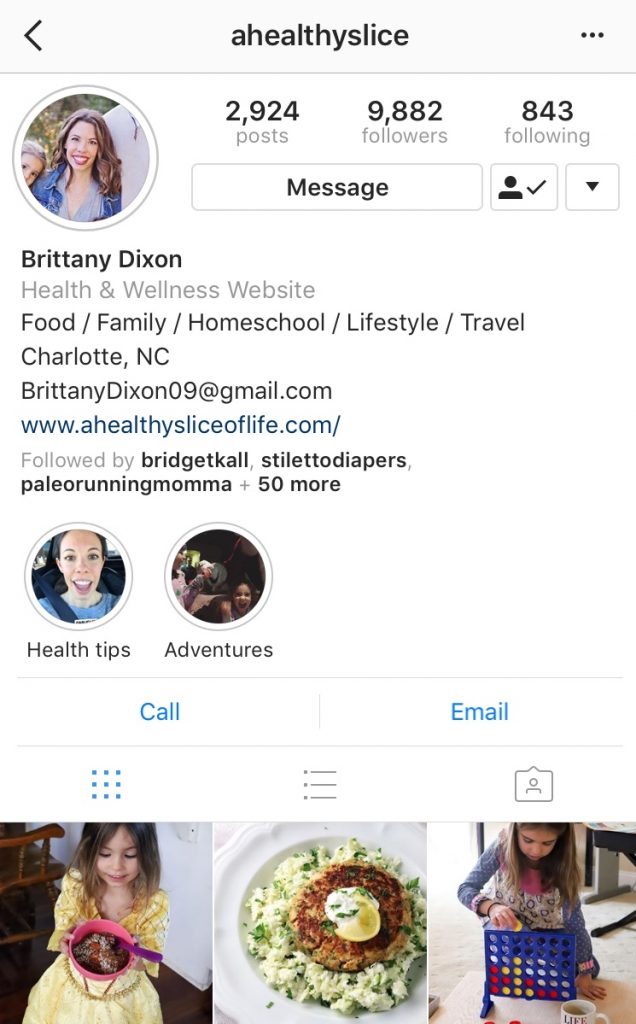Call this business profile
This screenshot has width=636, height=1024.
point(160,712)
